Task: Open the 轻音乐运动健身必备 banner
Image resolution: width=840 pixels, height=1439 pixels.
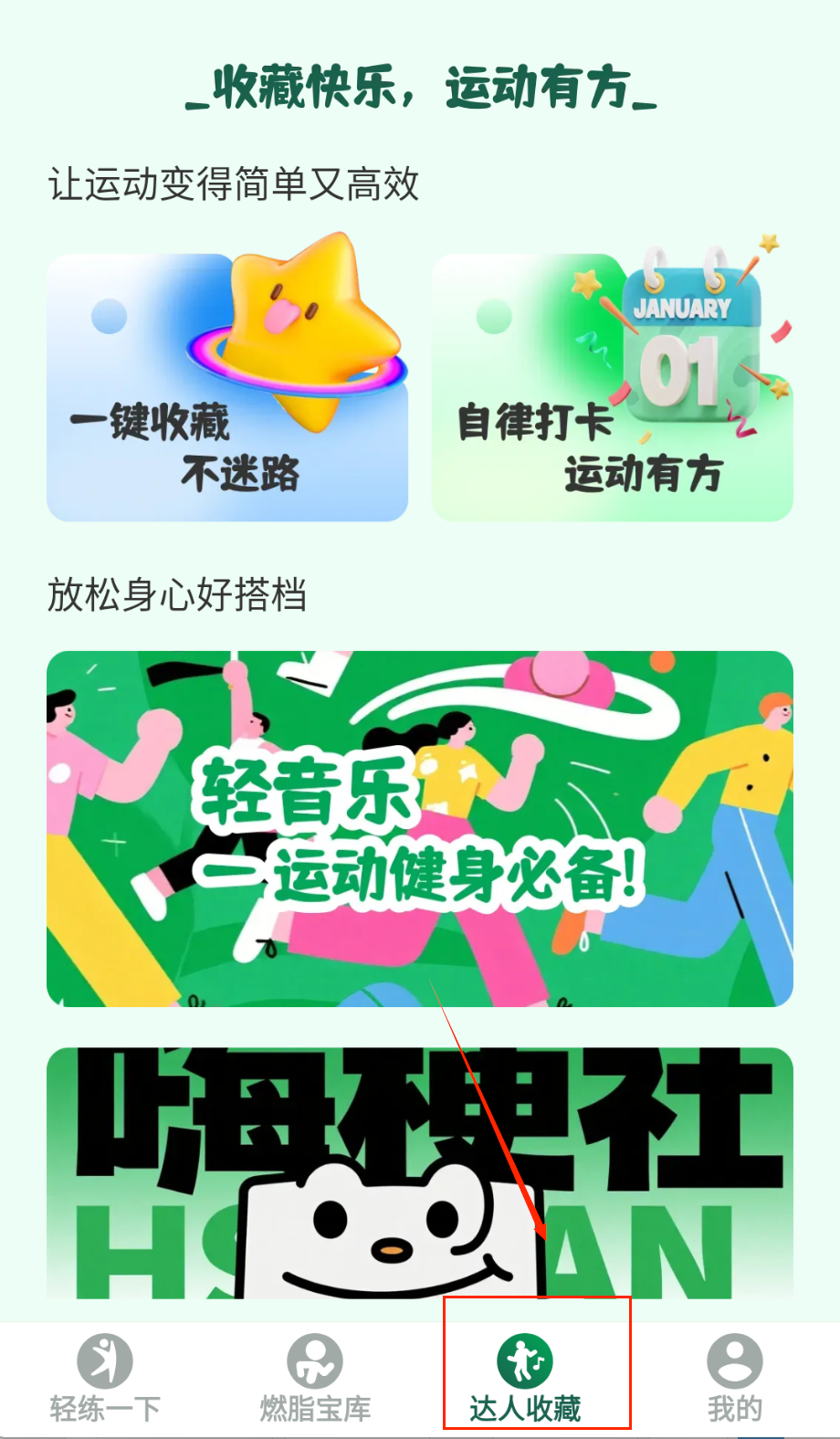Action: (420, 828)
